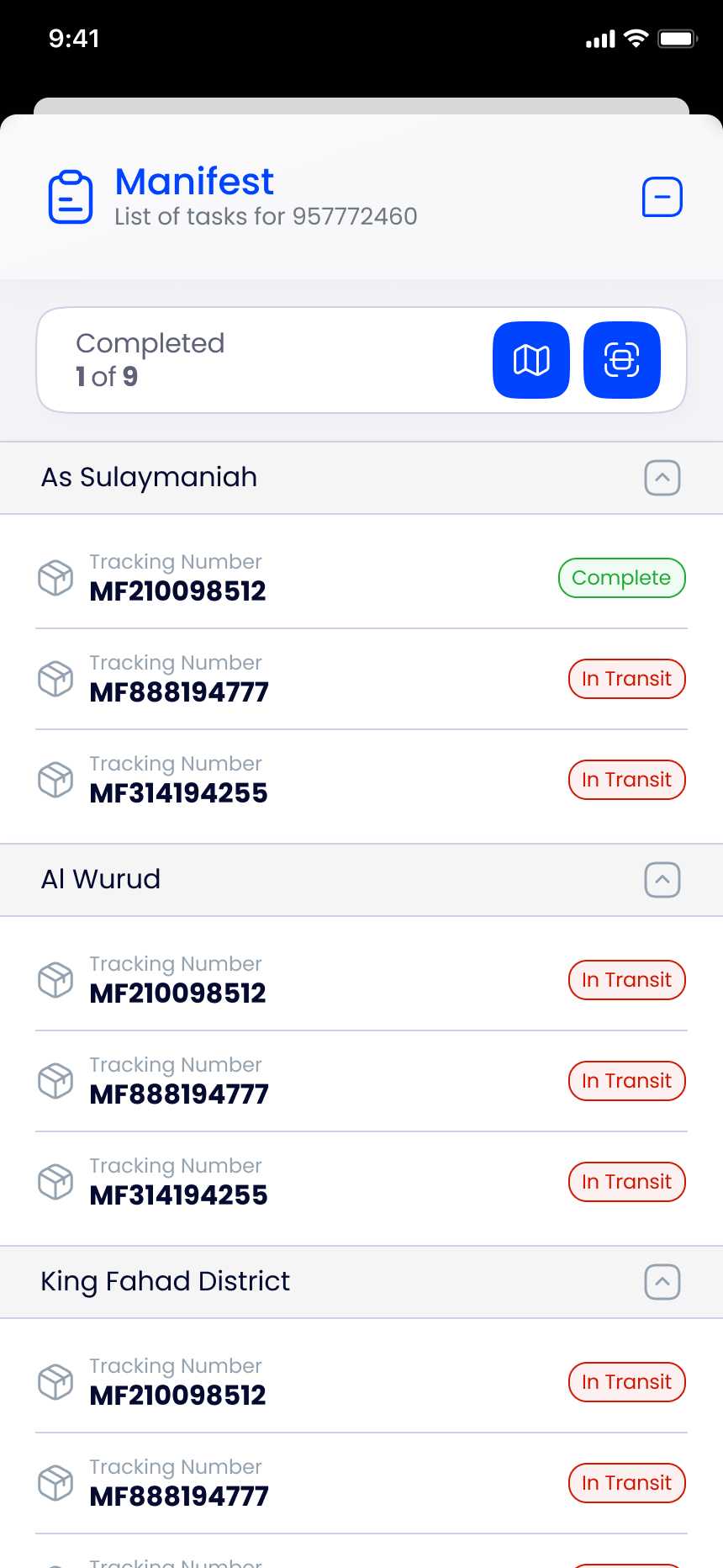
Task: Collapse the As Sulaymaniah section
Action: tap(662, 478)
